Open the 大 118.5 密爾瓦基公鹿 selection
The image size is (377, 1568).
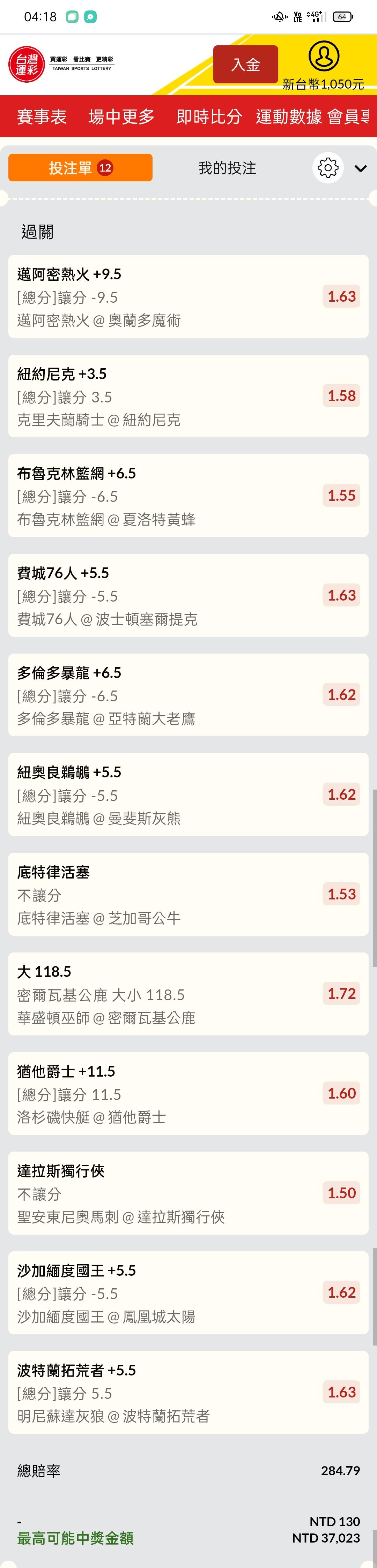(x=188, y=994)
